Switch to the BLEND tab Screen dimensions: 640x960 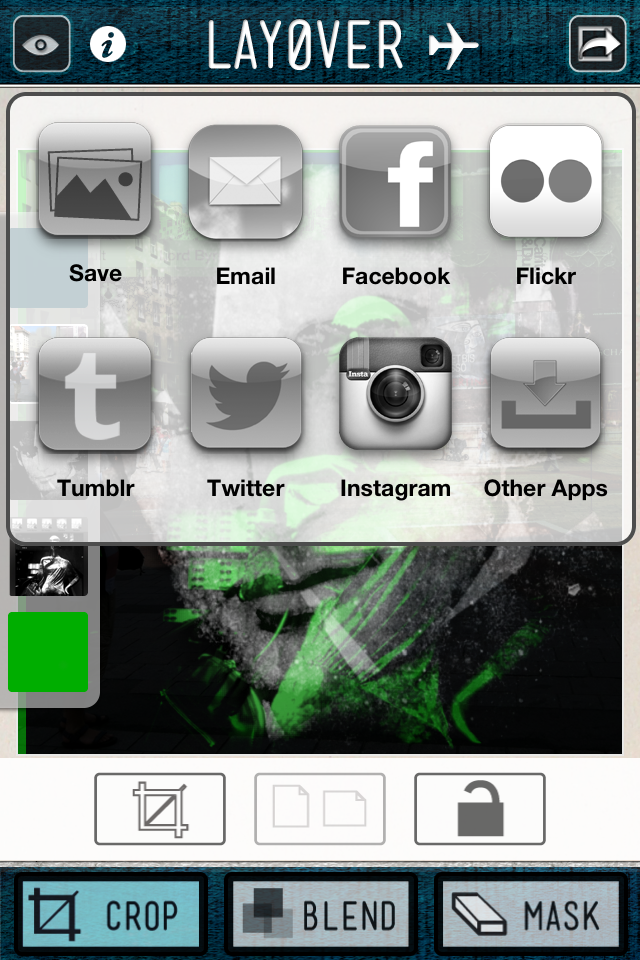click(x=320, y=915)
